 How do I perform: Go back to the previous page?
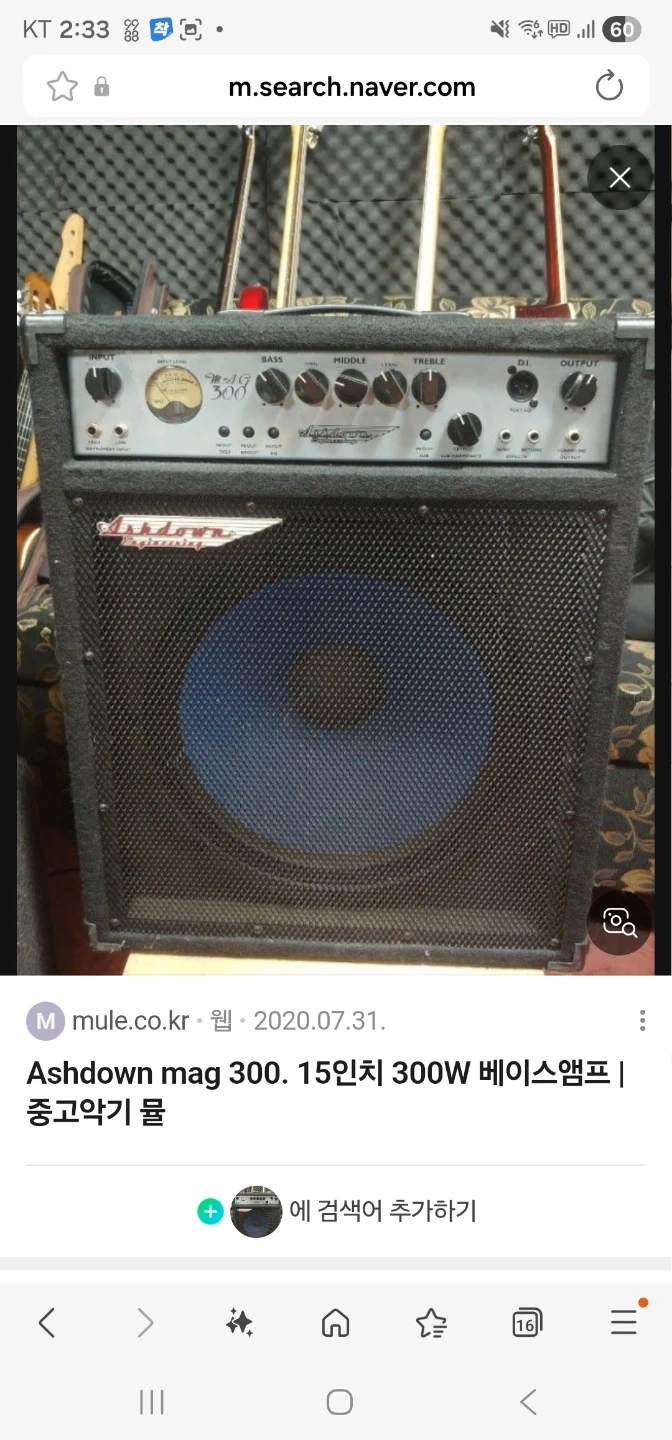pyautogui.click(x=46, y=1323)
